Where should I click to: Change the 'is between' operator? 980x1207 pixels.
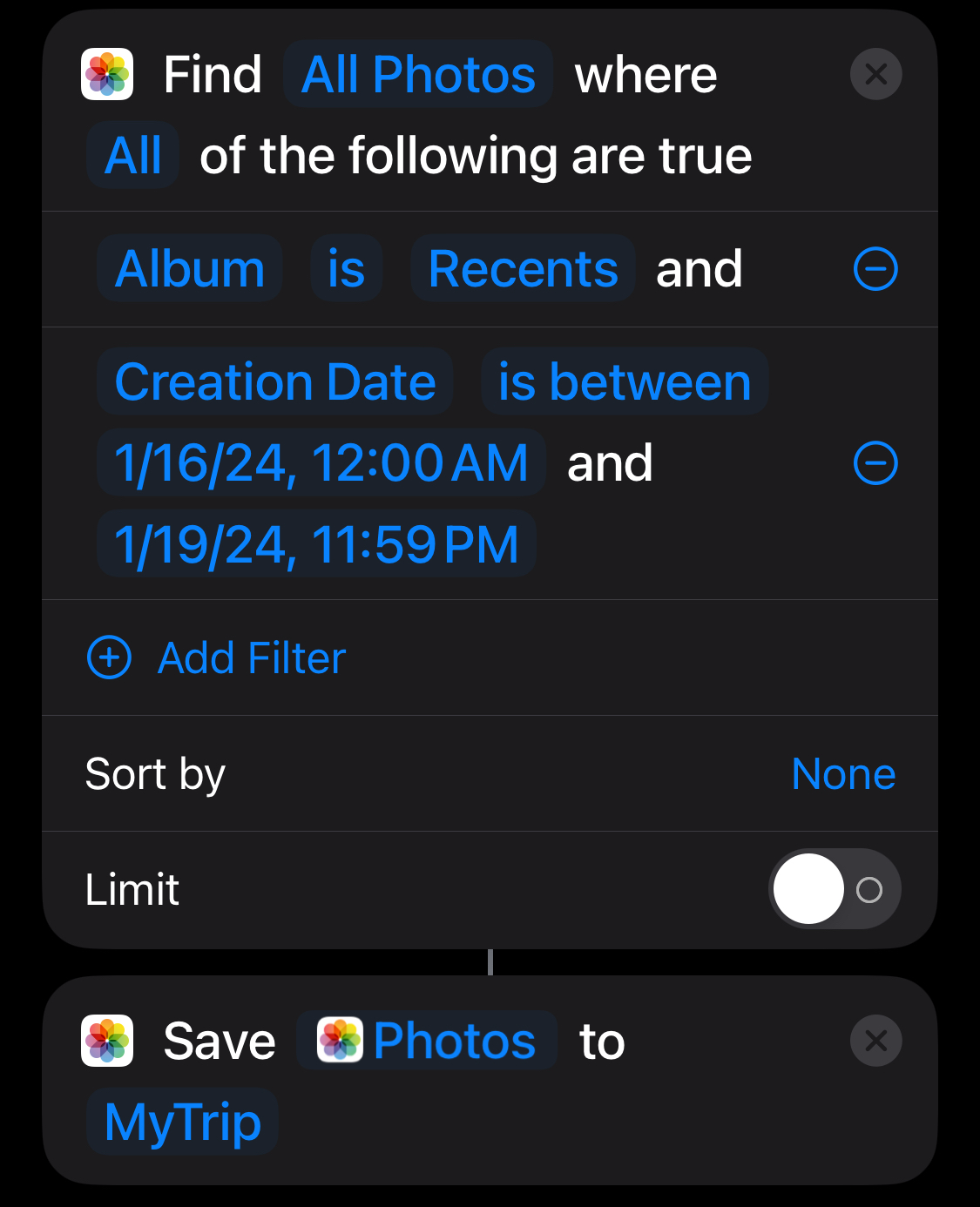pyautogui.click(x=625, y=381)
